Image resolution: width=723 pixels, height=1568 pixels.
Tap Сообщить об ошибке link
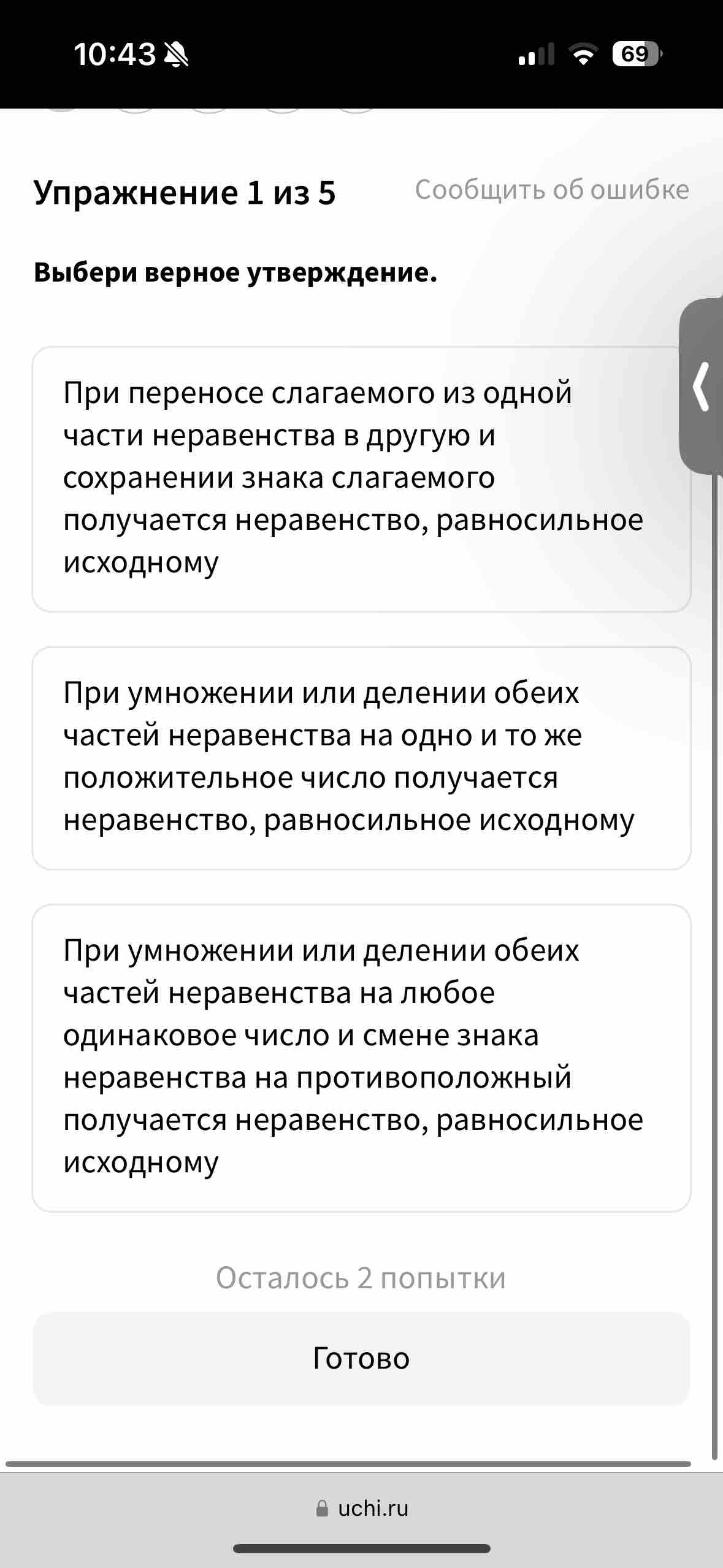click(x=552, y=190)
